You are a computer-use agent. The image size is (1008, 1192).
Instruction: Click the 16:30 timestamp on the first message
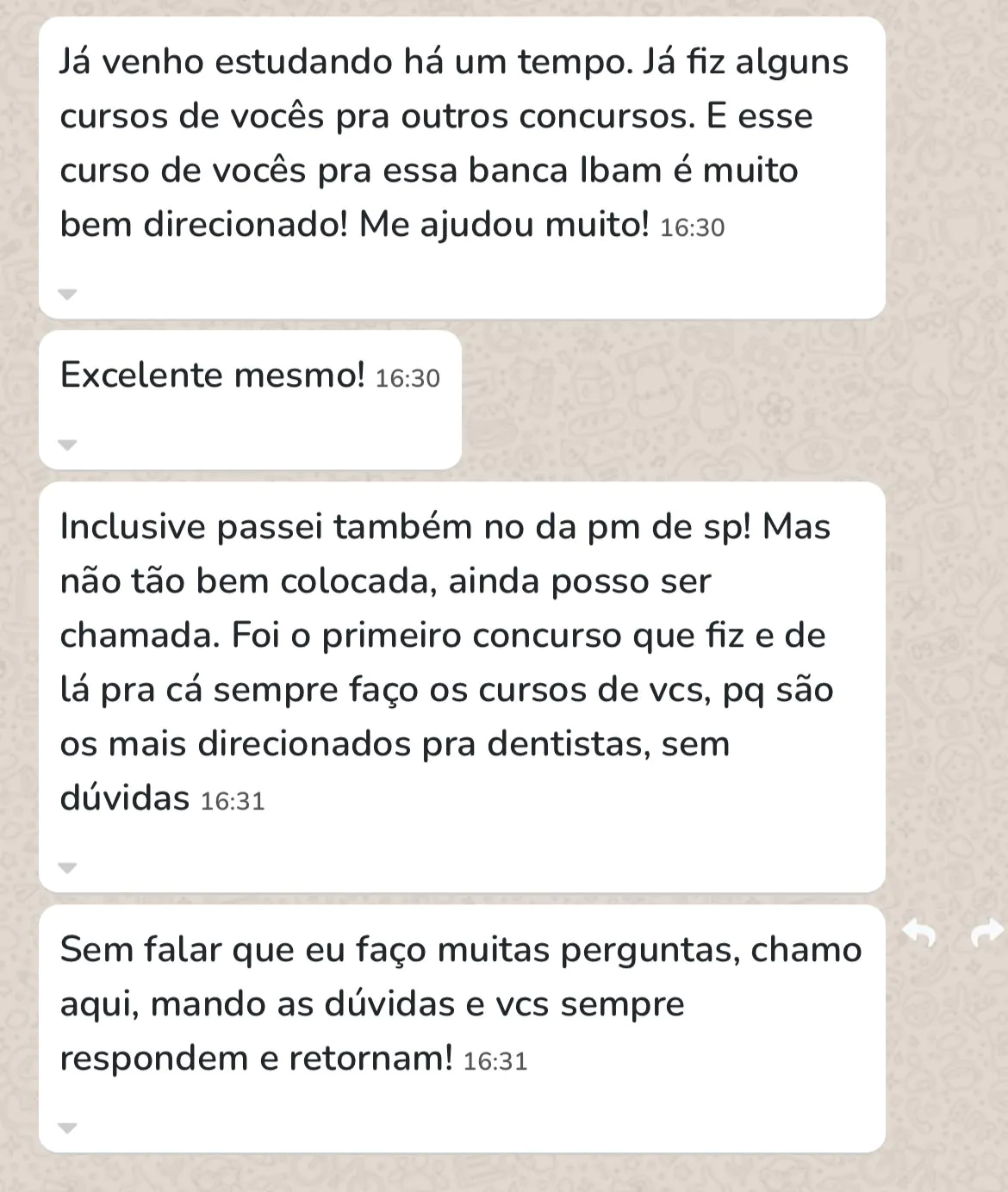(694, 227)
